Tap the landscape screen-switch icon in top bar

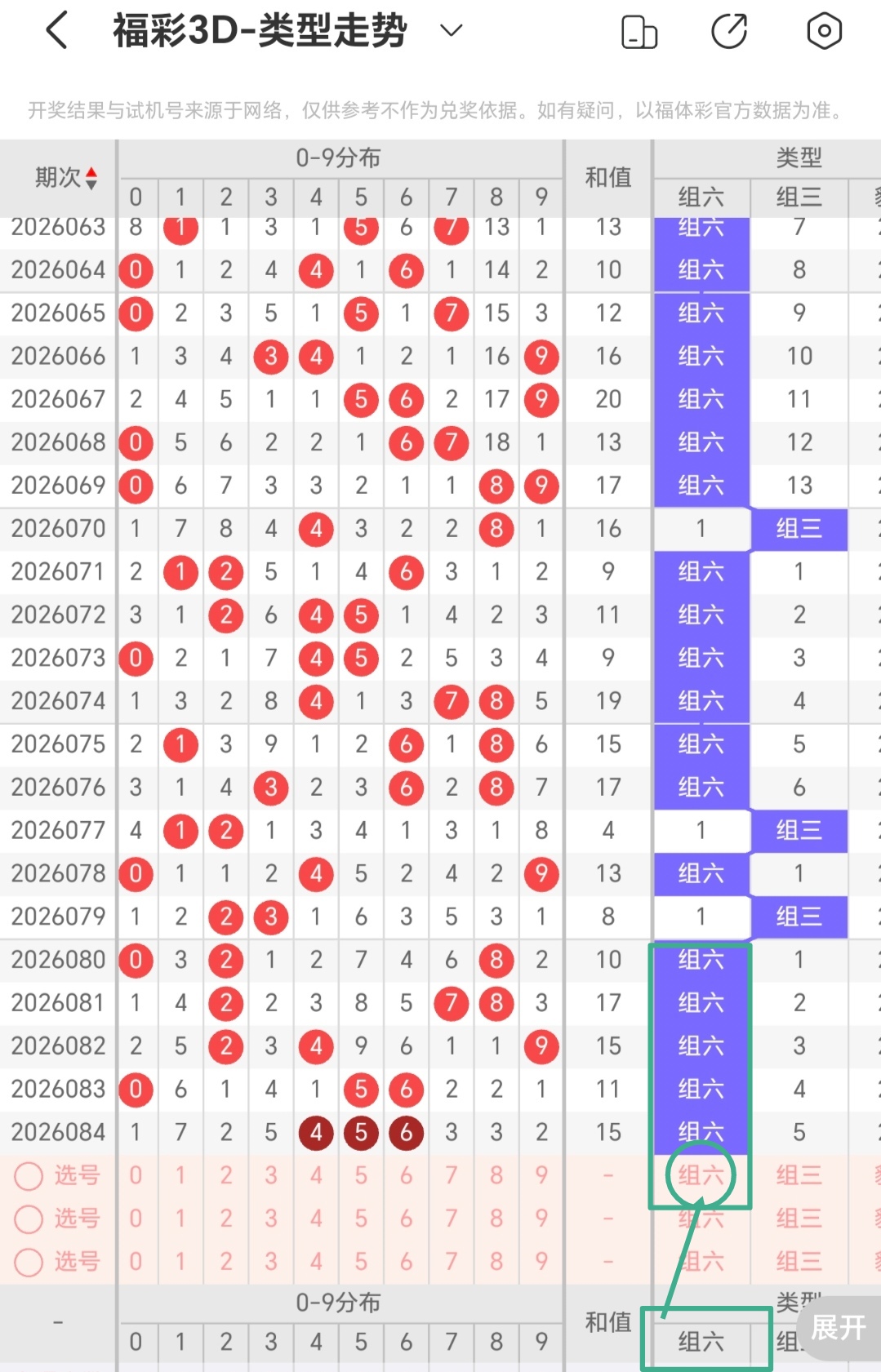click(639, 33)
